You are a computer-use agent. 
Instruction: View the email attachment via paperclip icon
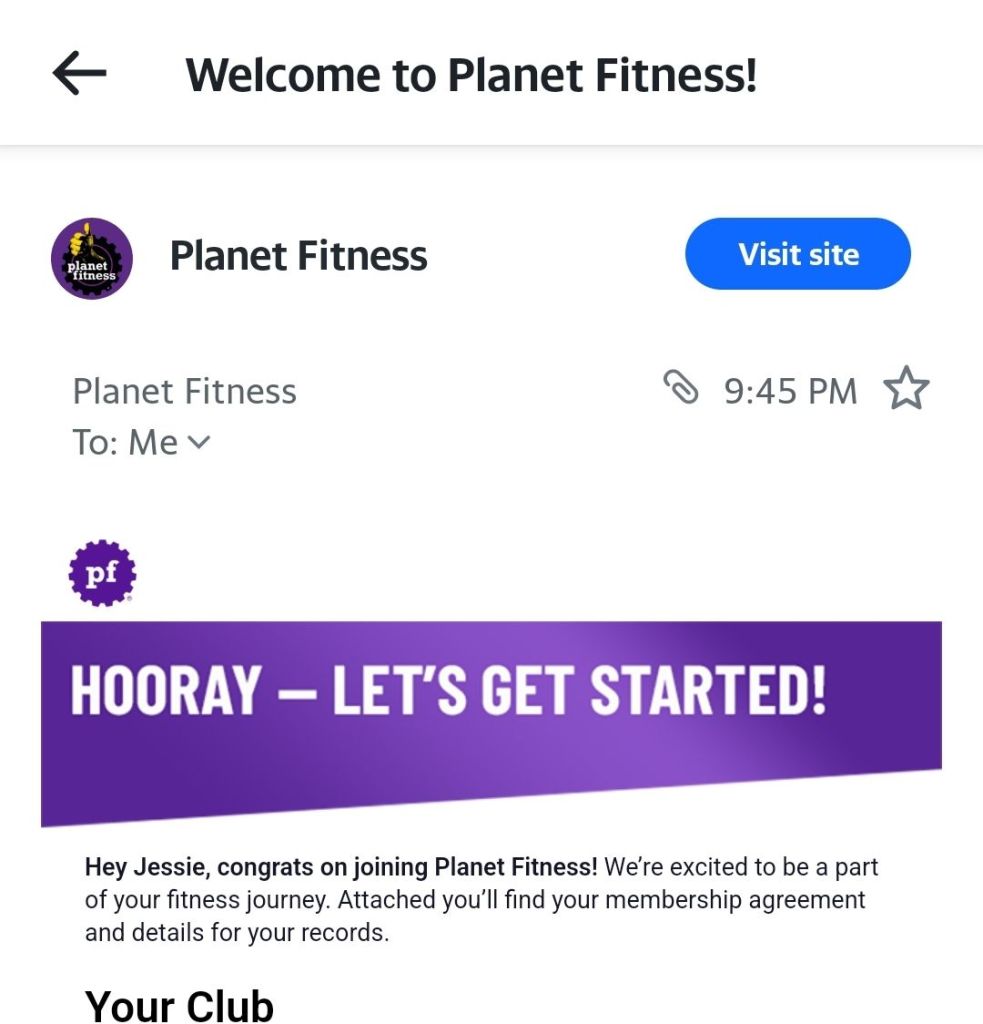click(681, 389)
